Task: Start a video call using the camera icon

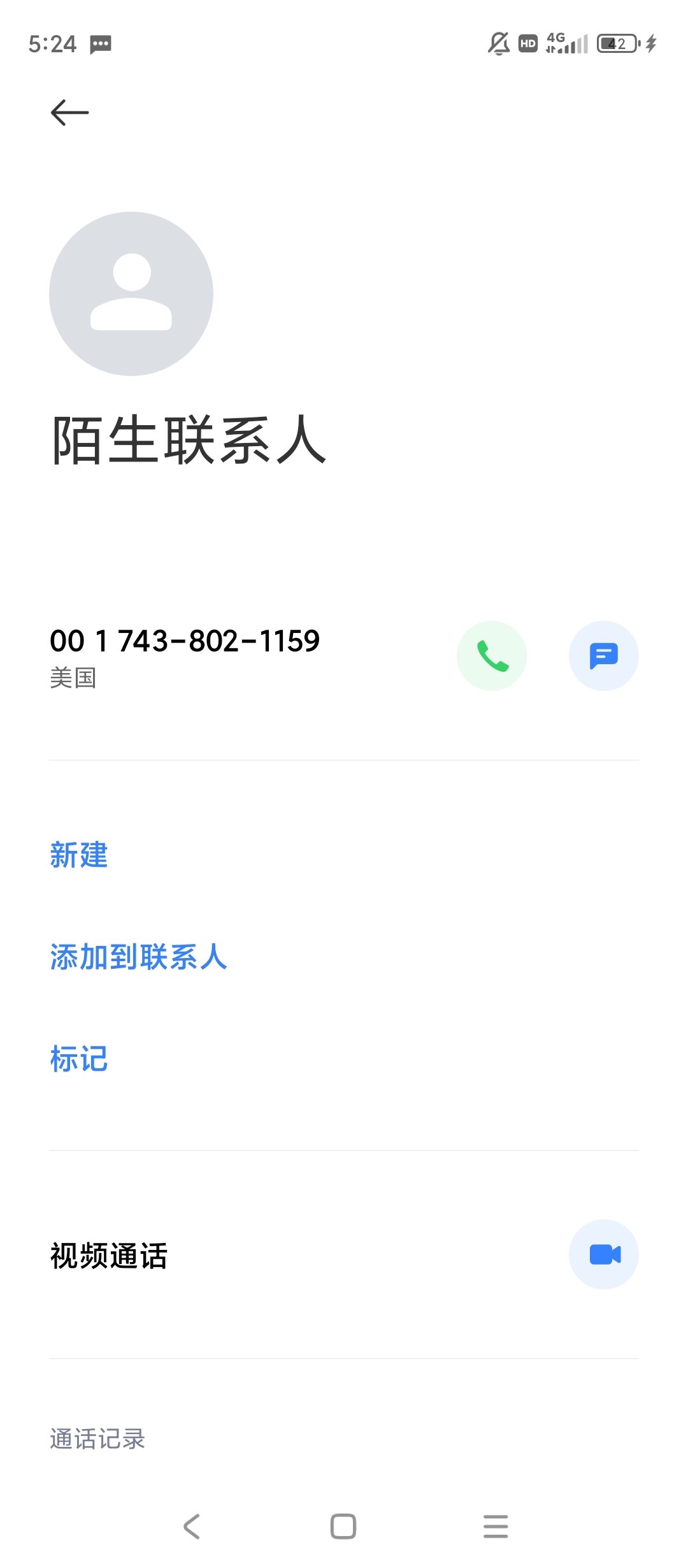Action: coord(604,1253)
